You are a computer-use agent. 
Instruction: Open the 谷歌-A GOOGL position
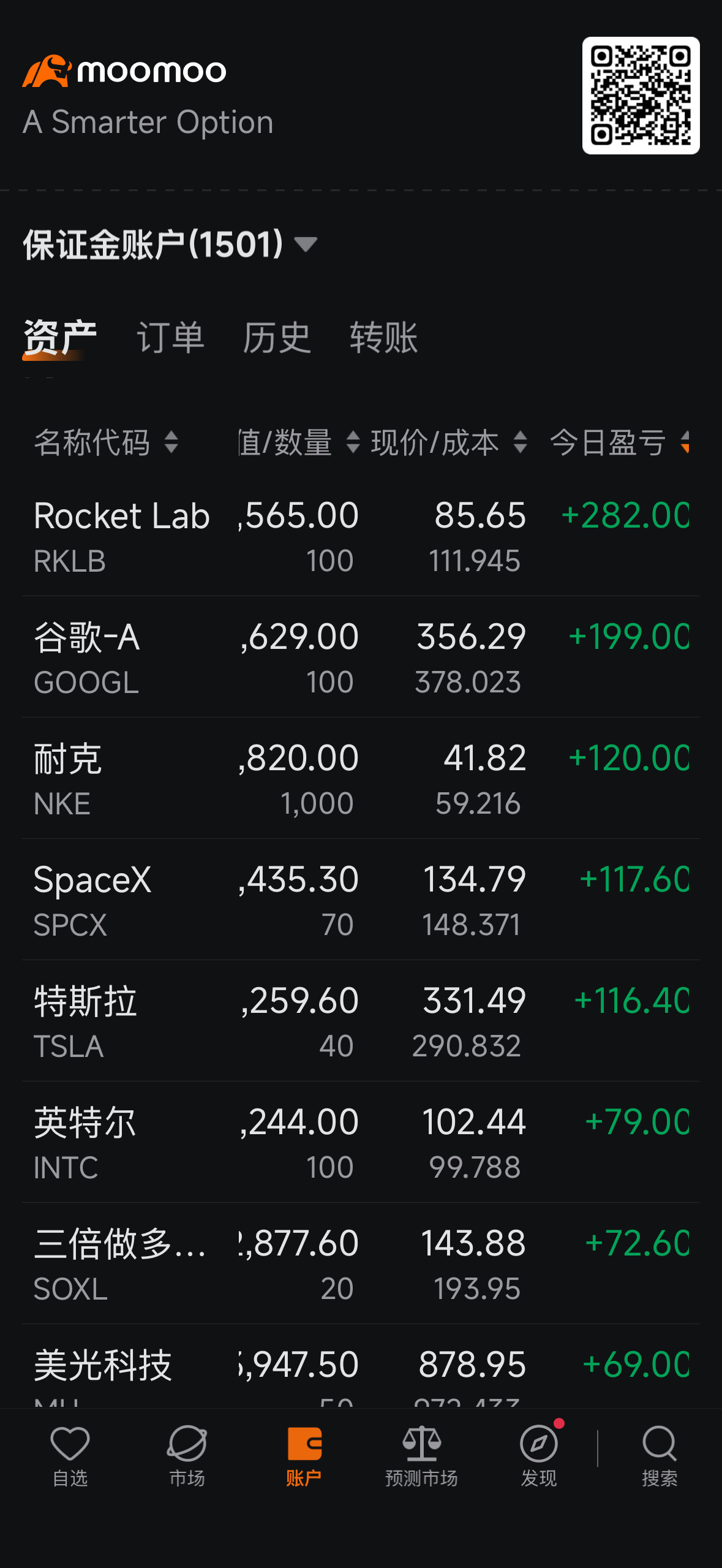(361, 657)
